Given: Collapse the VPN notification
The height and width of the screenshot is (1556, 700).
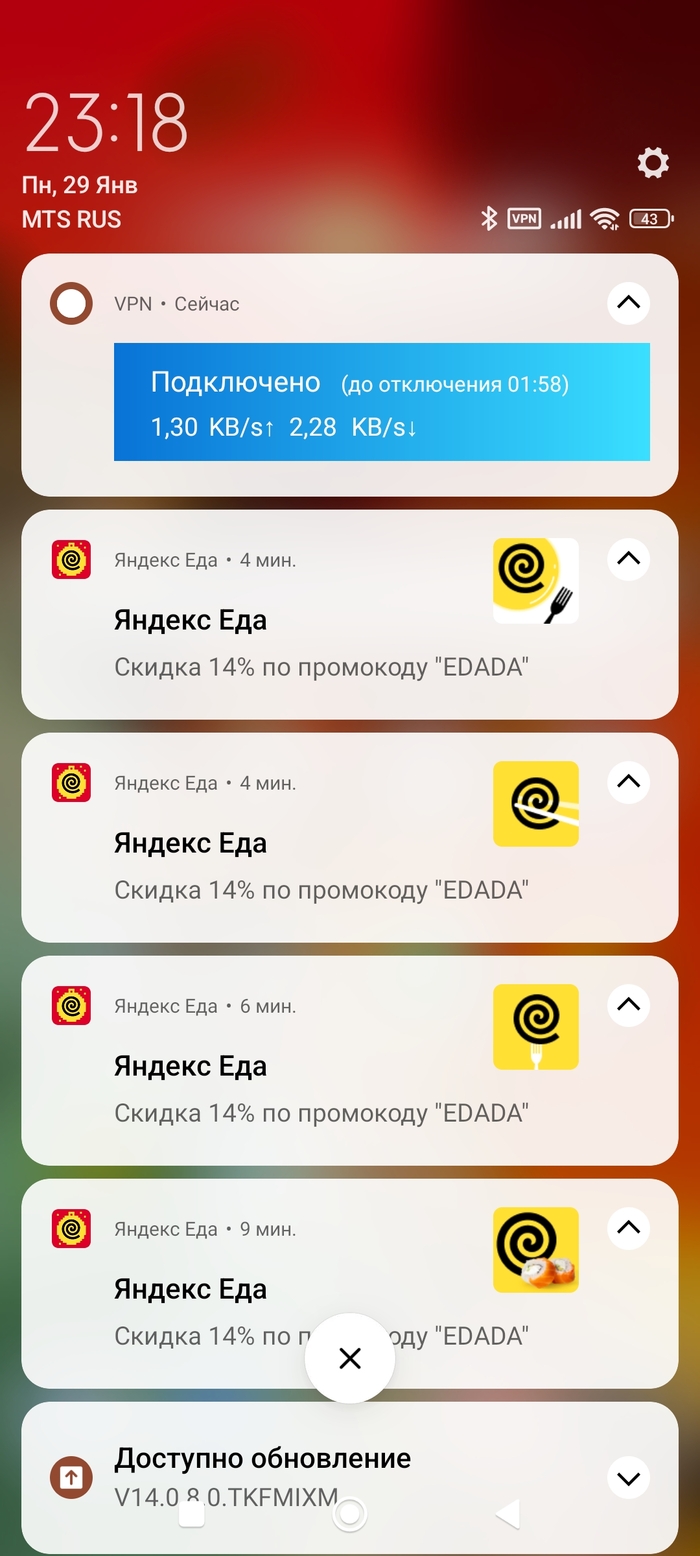Looking at the screenshot, I should 628,303.
